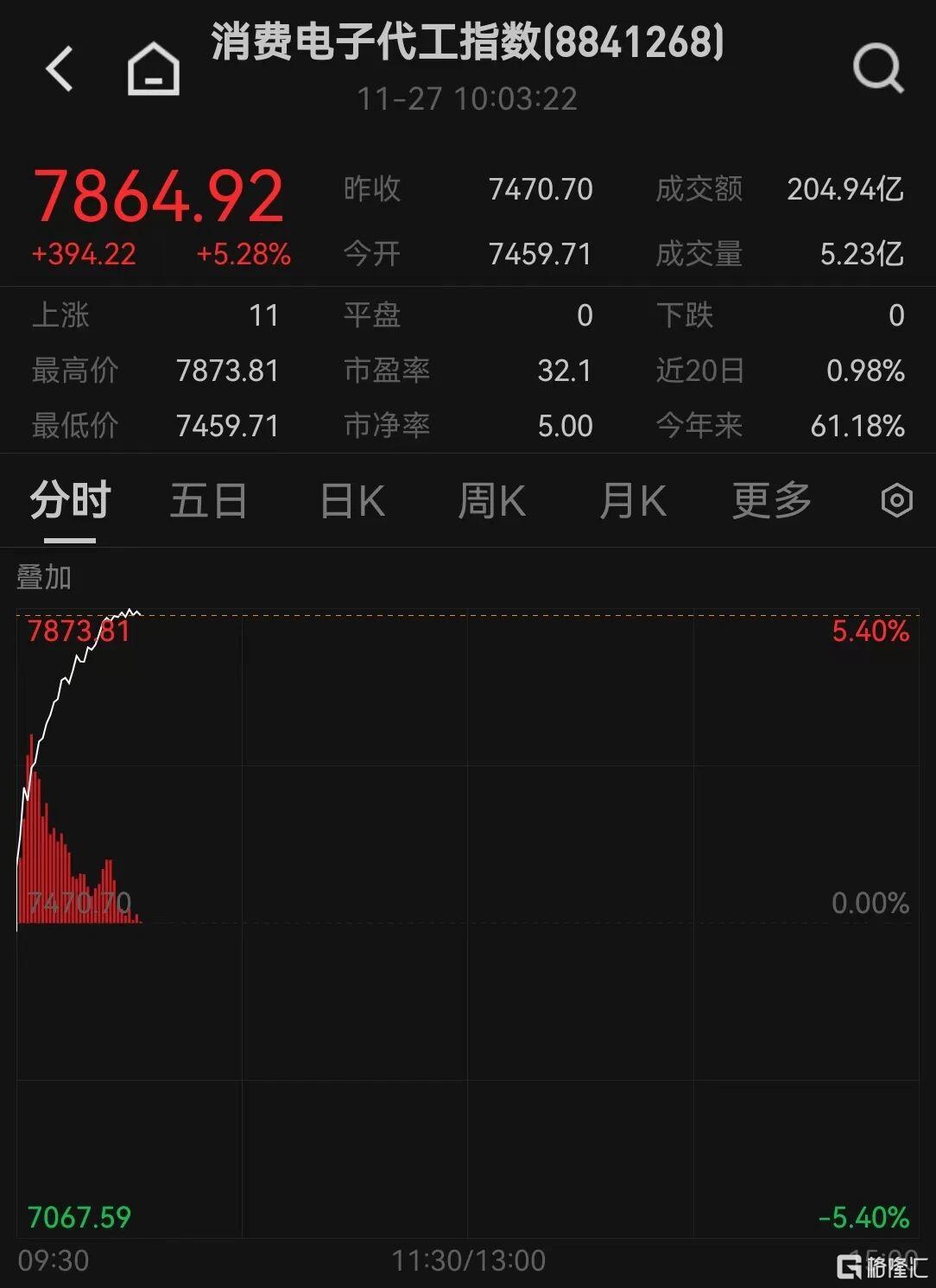Image resolution: width=936 pixels, height=1288 pixels.
Task: Show the 周K weekly chart
Action: pyautogui.click(x=491, y=501)
